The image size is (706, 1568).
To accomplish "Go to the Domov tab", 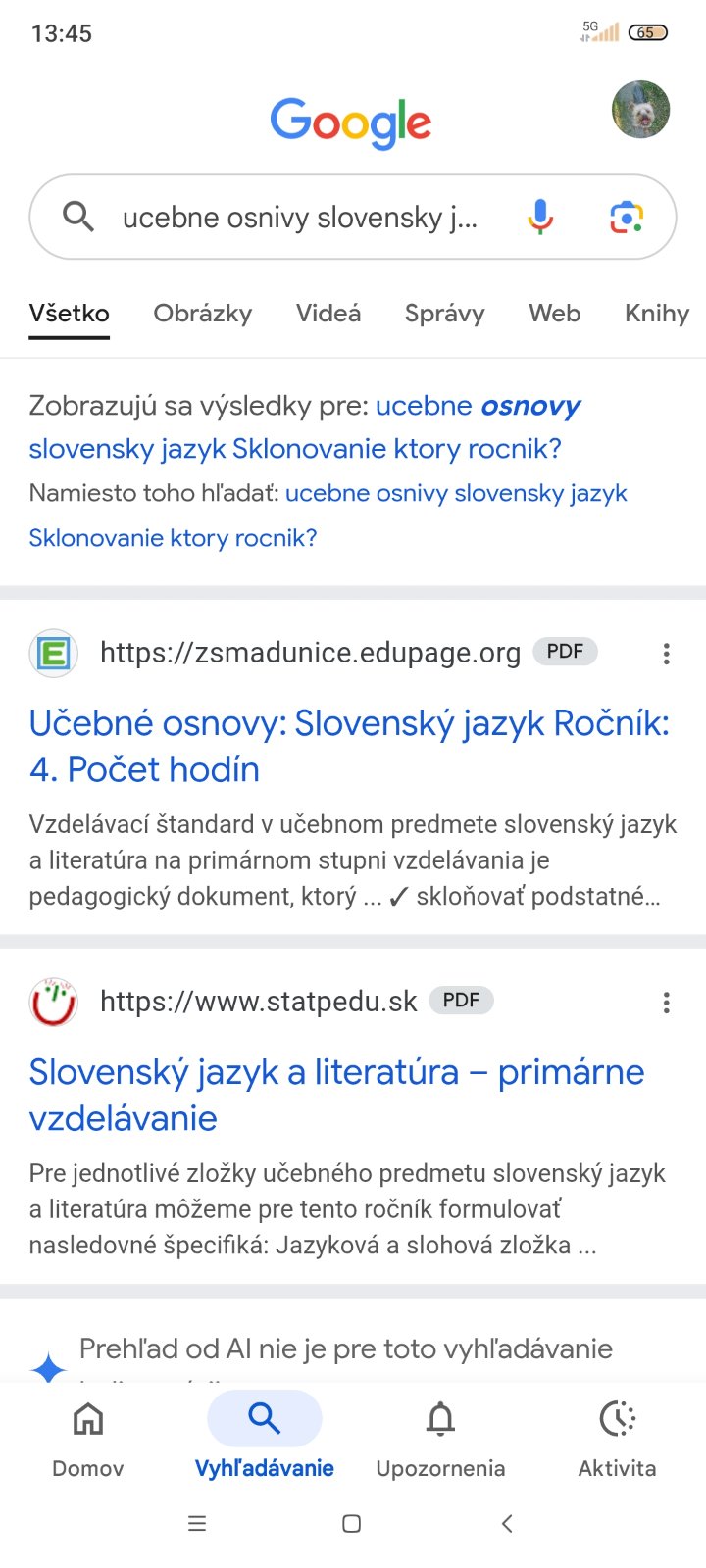I will pyautogui.click(x=88, y=1436).
